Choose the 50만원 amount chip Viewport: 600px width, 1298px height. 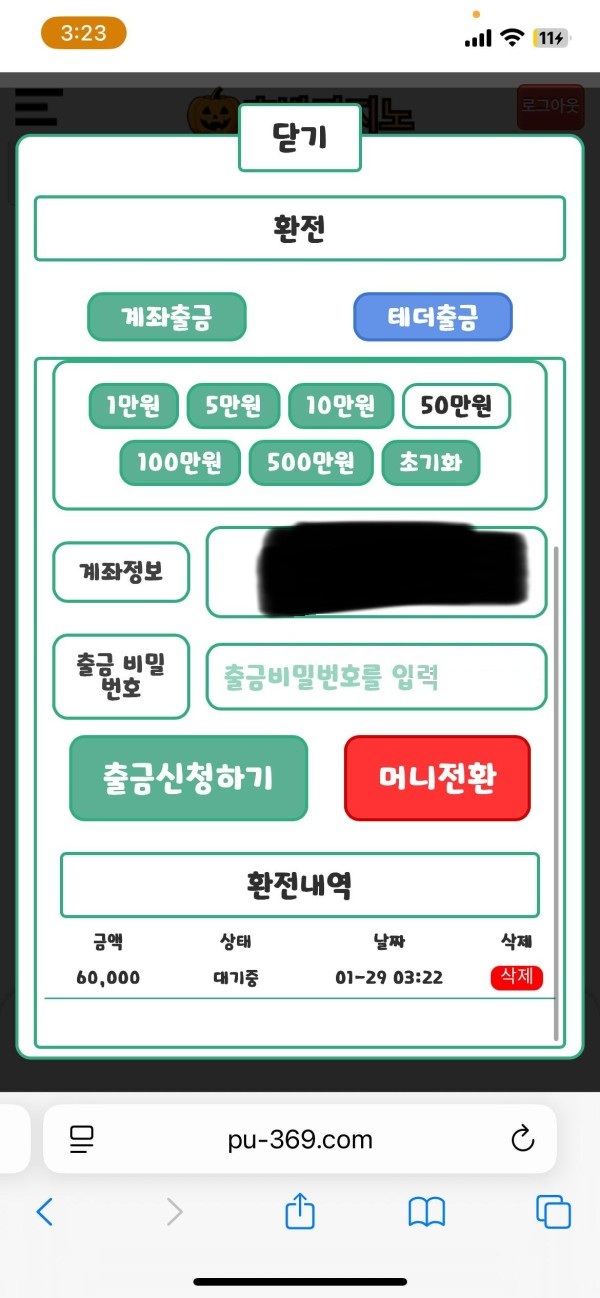tap(456, 406)
